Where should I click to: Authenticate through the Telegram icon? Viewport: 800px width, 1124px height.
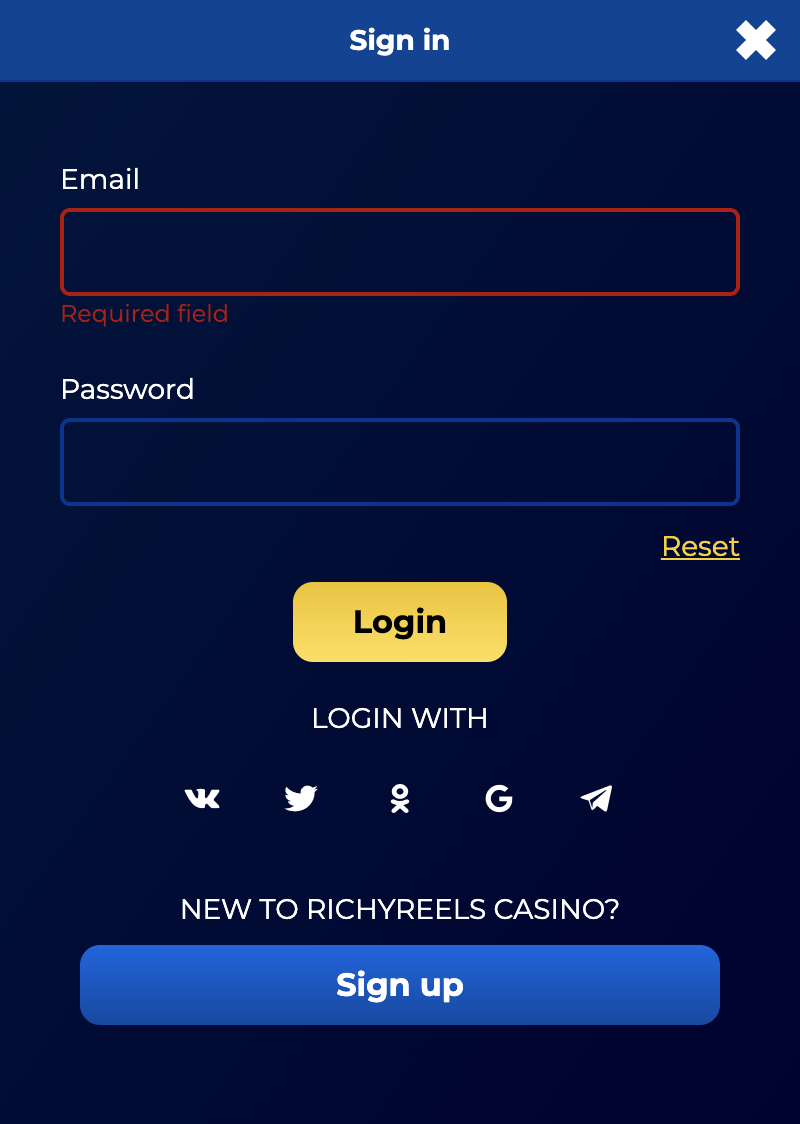[x=596, y=798]
